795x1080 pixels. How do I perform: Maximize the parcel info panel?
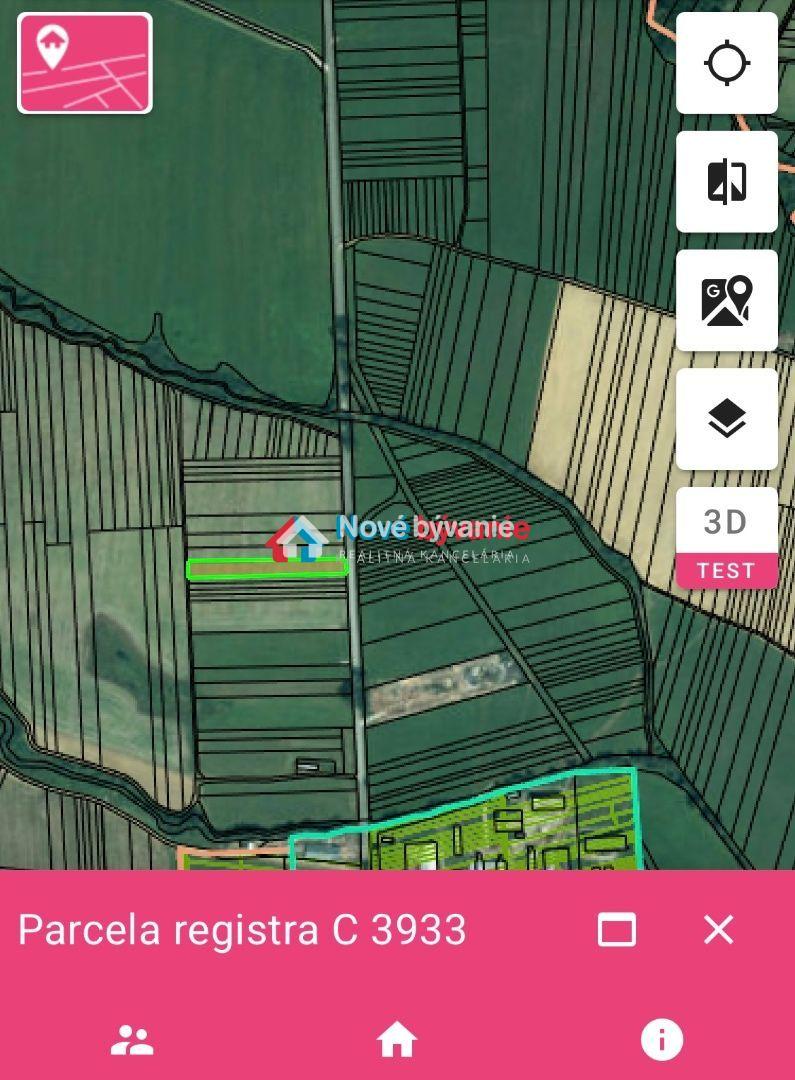617,930
